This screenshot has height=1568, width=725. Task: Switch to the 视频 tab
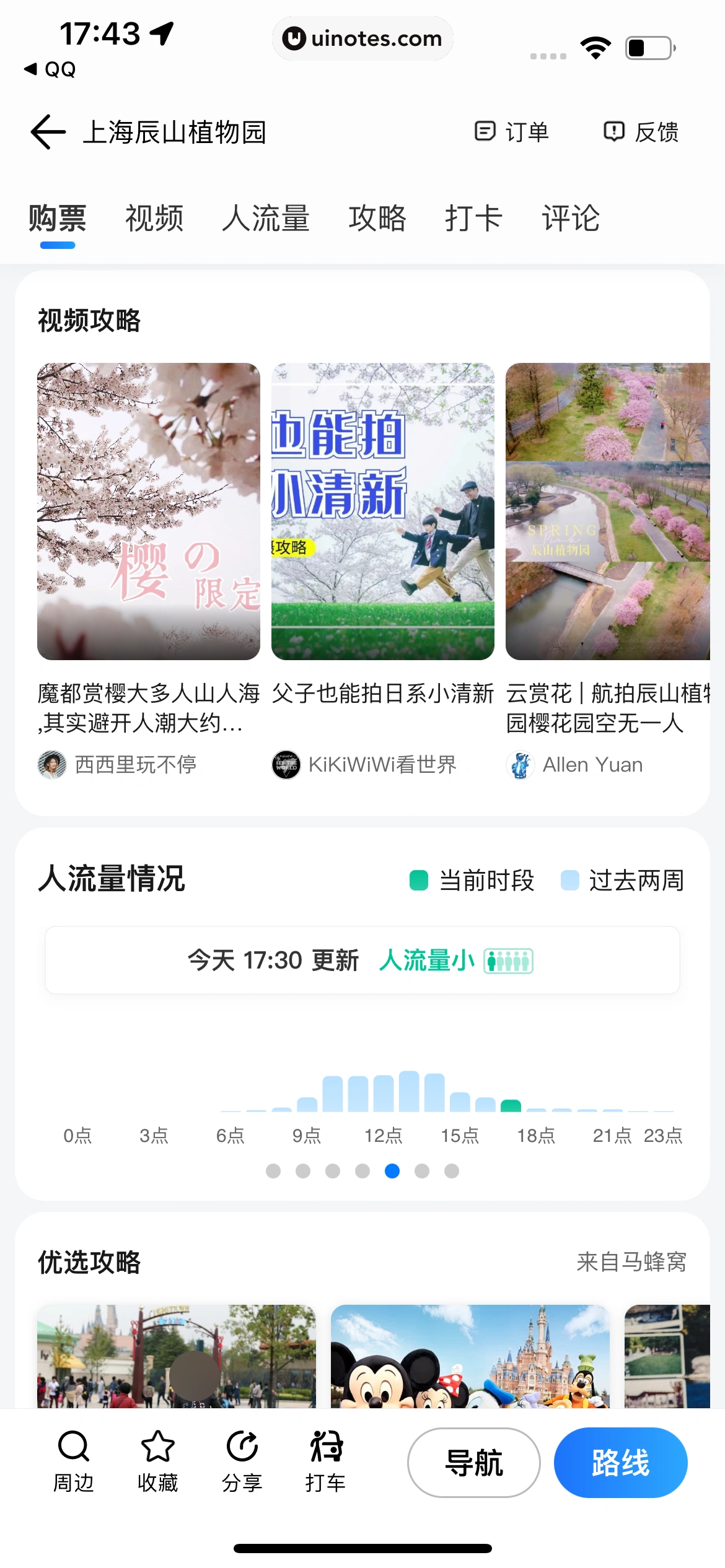pos(154,219)
